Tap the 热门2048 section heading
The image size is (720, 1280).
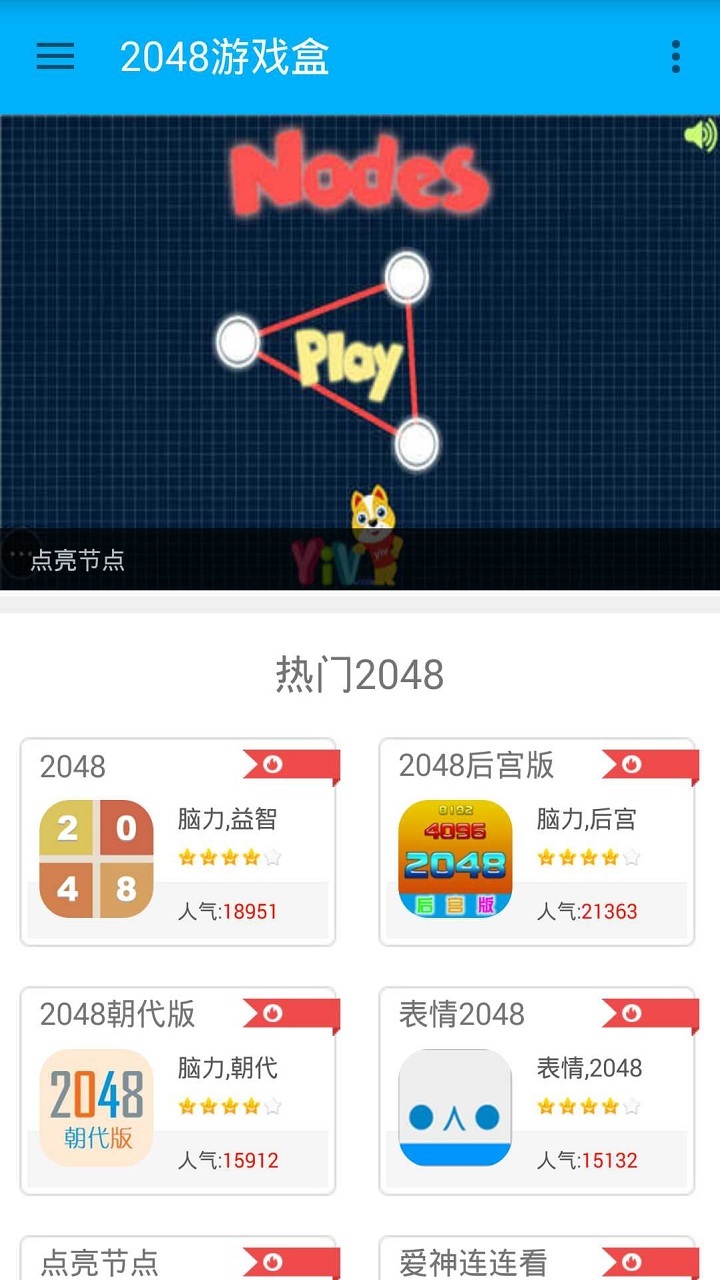coord(360,674)
